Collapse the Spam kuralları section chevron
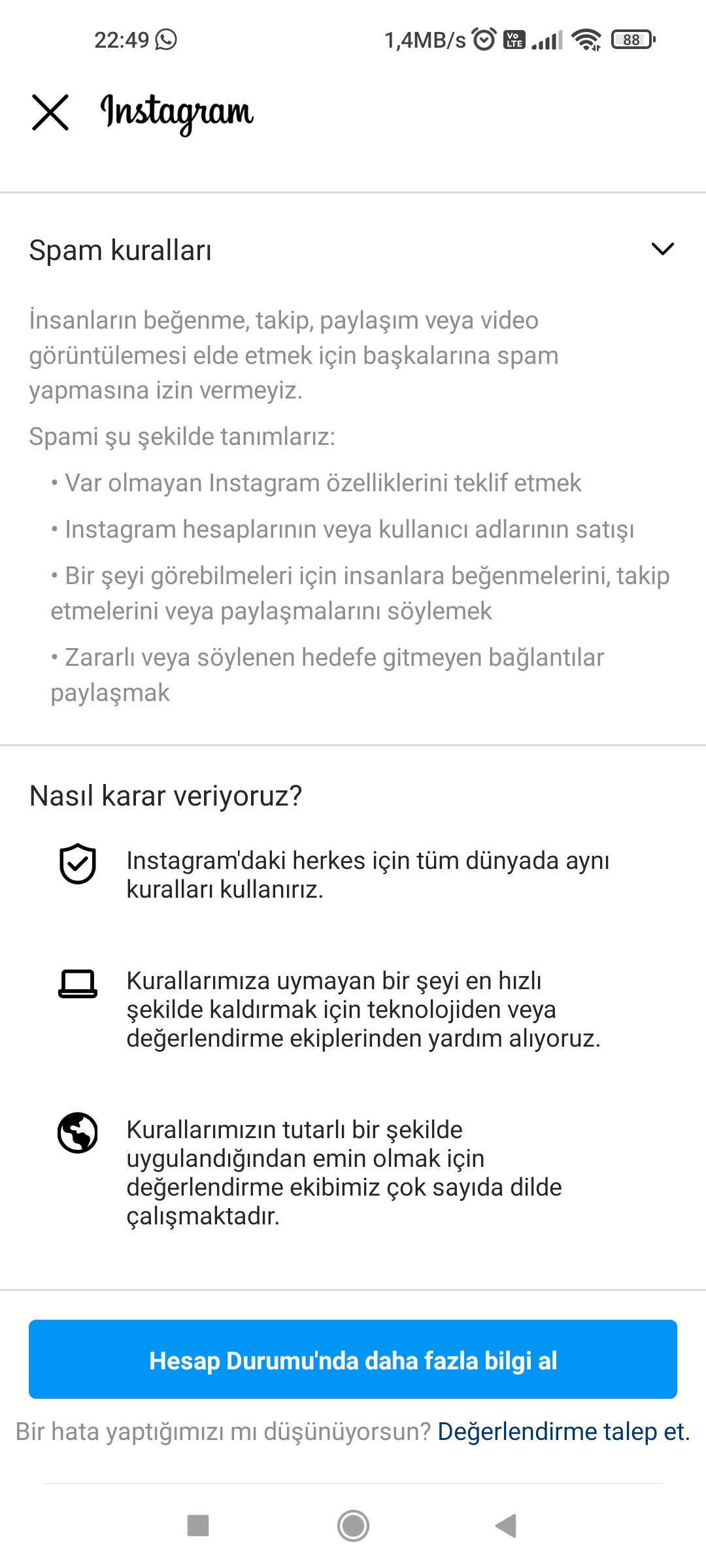Screen dimensions: 706x1568 click(x=662, y=249)
